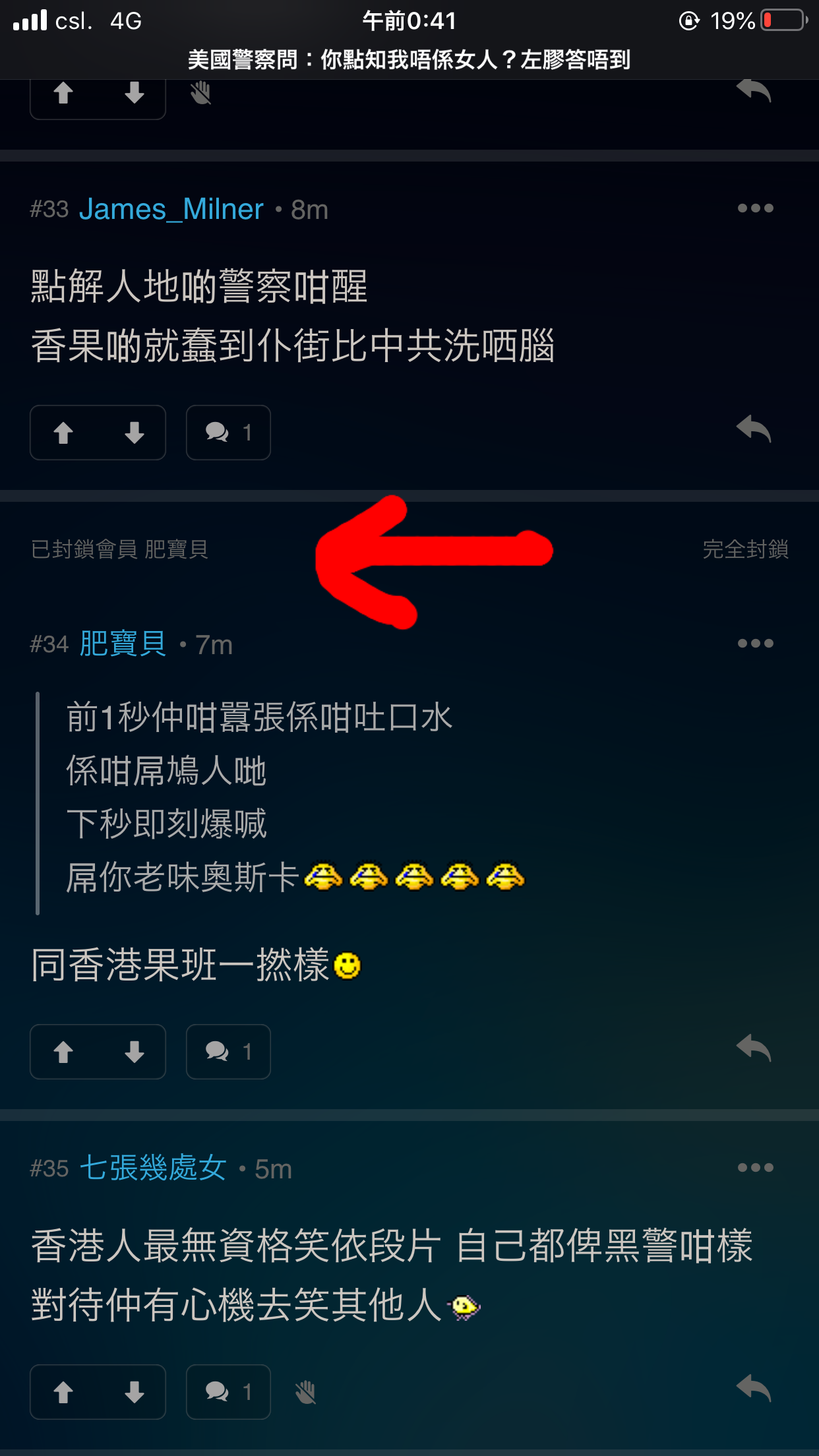Open 七張幾處女's user profile
The image size is (819, 1456).
(153, 1168)
